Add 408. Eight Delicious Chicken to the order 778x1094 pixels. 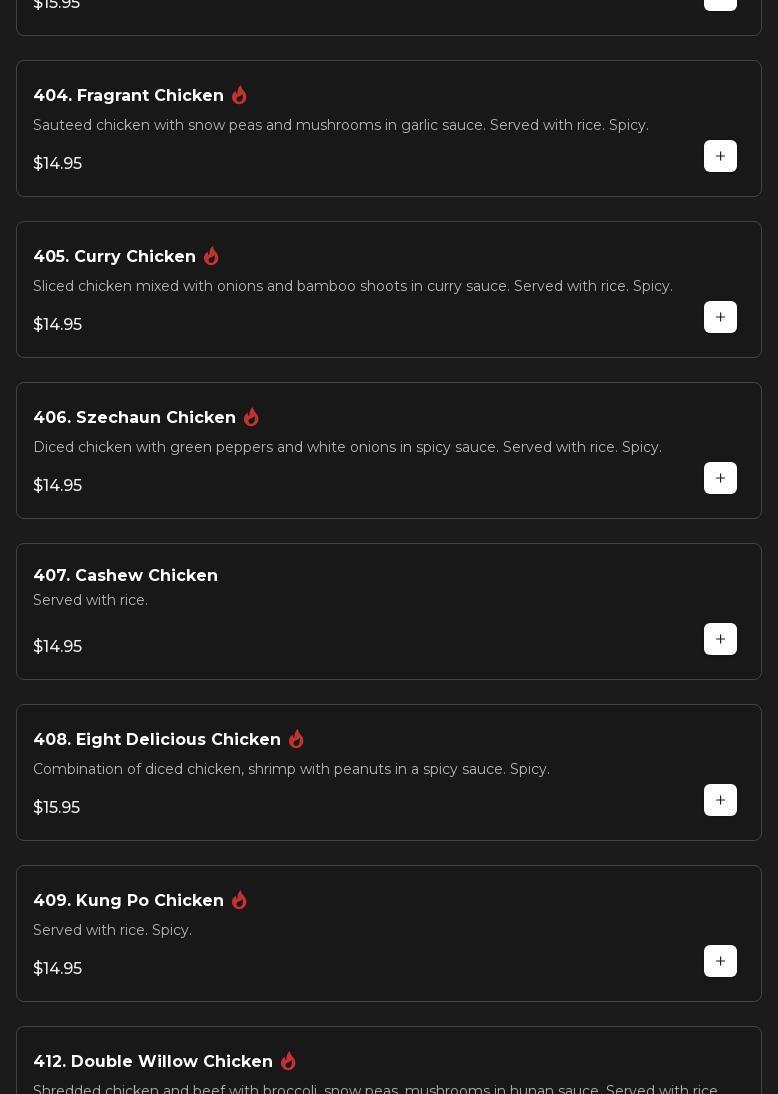point(720,800)
